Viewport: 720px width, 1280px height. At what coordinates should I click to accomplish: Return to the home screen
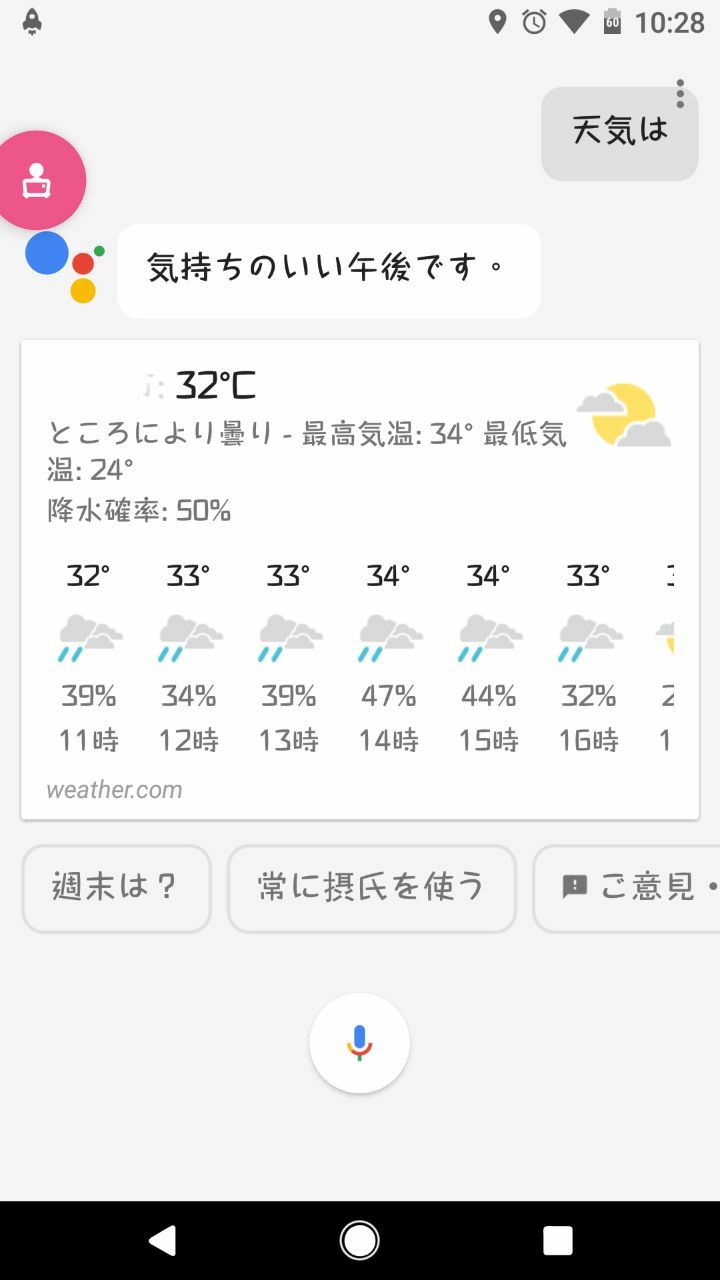(x=359, y=1240)
